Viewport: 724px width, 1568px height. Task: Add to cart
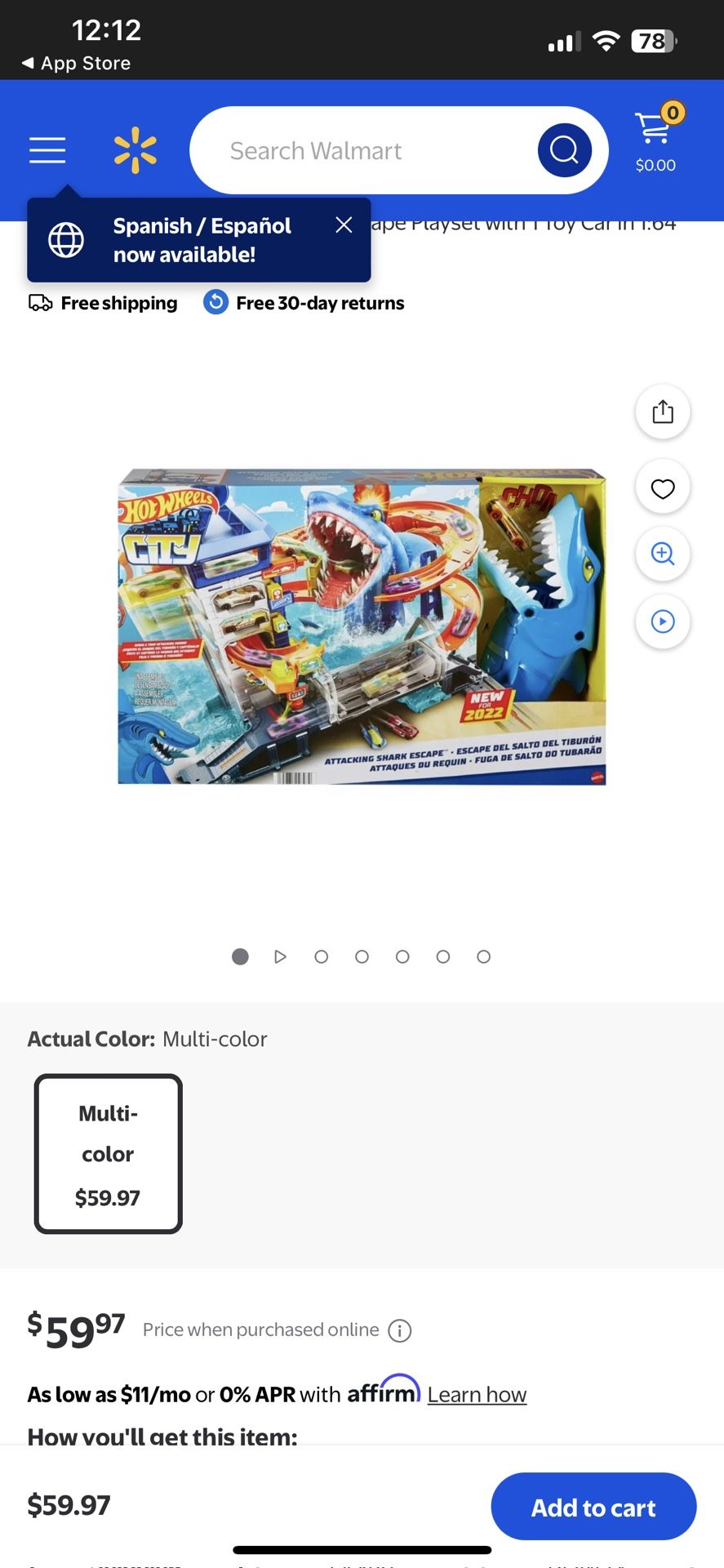point(593,1507)
